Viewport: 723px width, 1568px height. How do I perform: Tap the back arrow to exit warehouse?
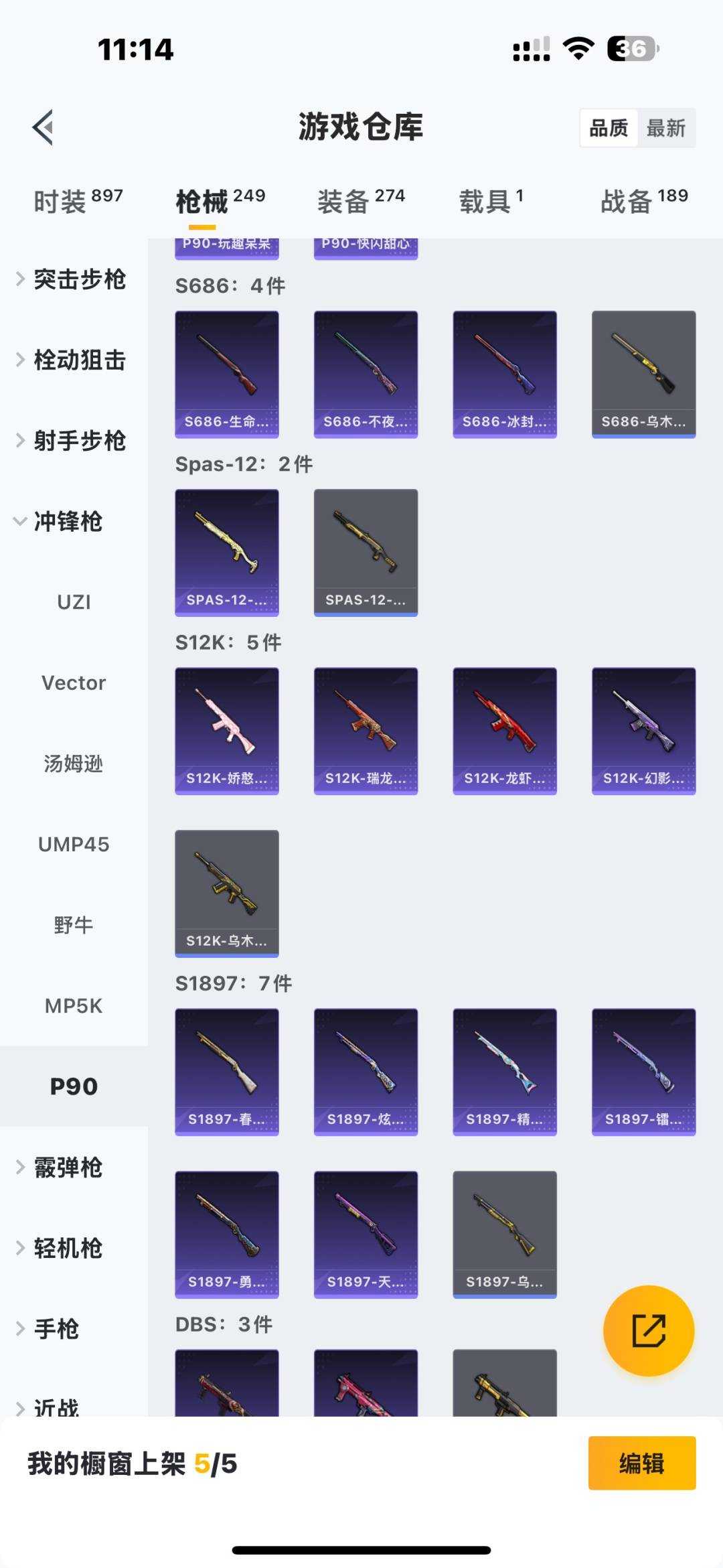[x=42, y=127]
